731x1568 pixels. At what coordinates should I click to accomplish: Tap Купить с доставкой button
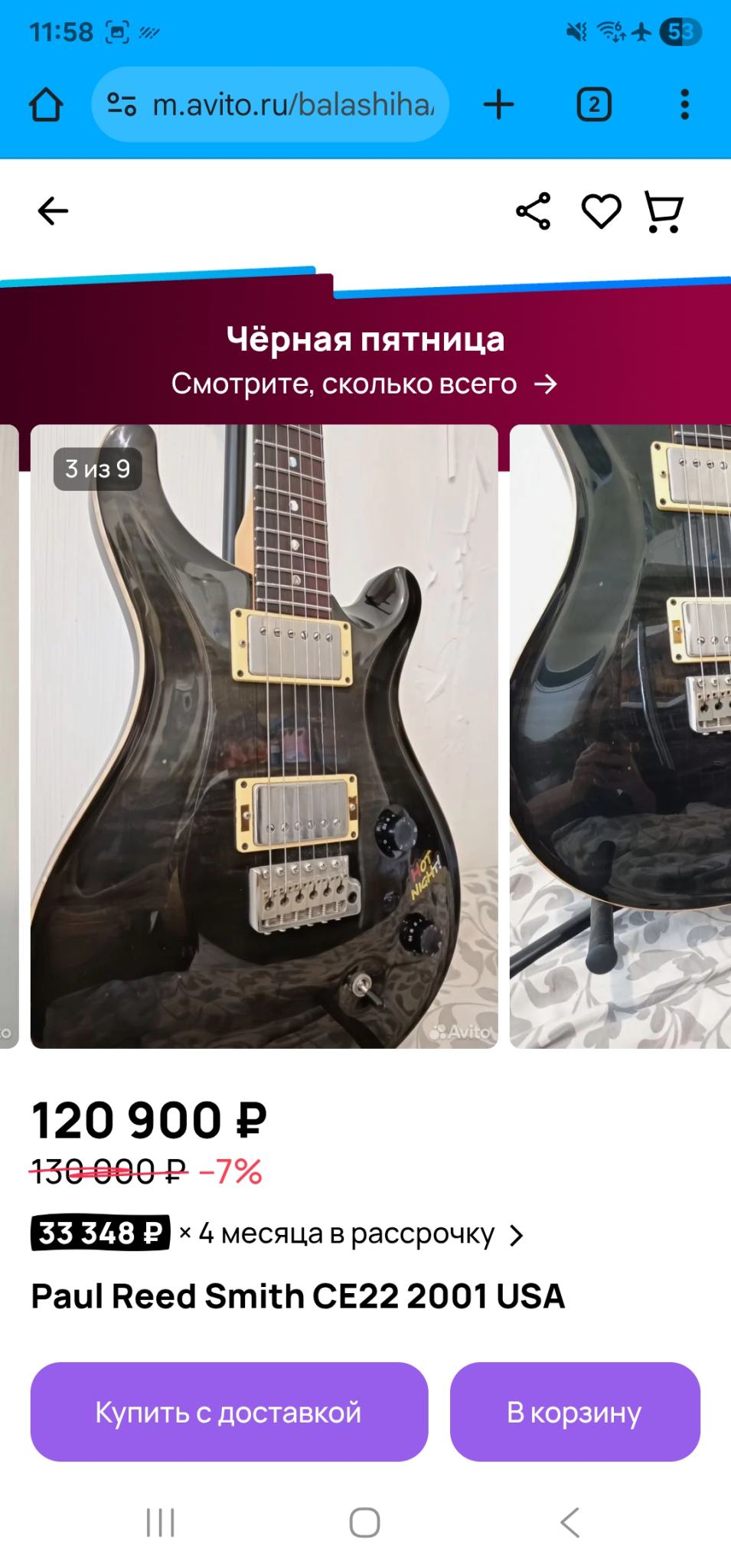pyautogui.click(x=229, y=1412)
